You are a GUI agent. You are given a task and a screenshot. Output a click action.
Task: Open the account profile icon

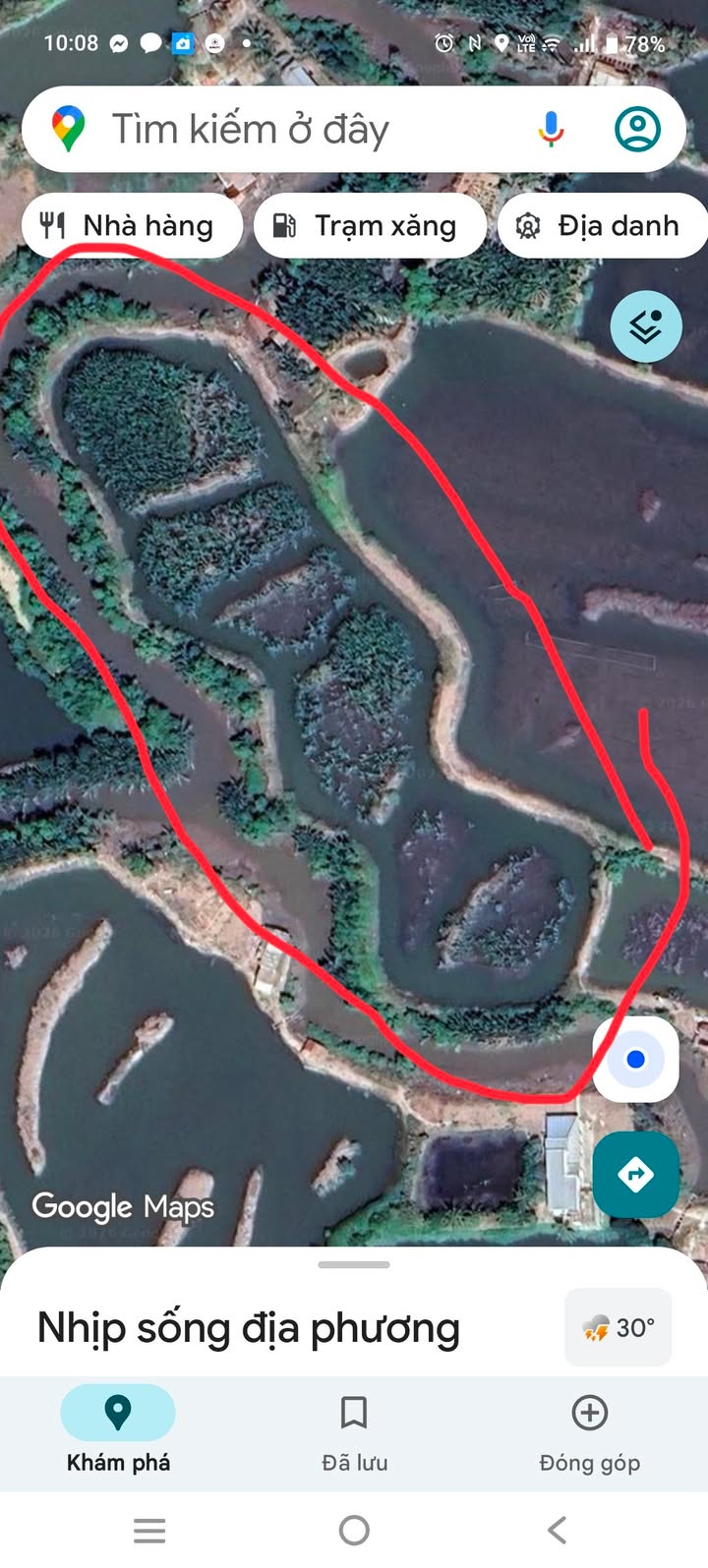[x=637, y=130]
